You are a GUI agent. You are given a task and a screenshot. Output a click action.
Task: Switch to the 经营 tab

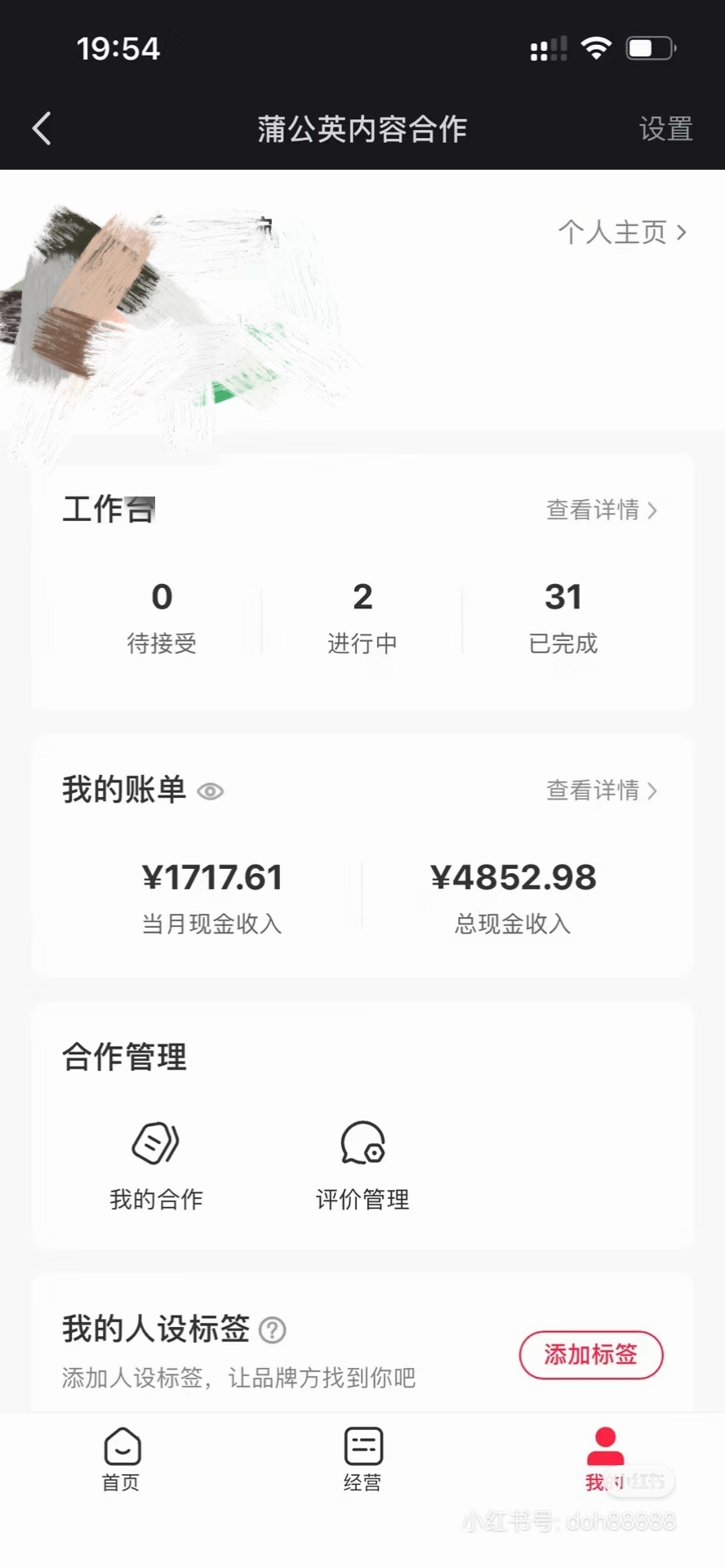(362, 1459)
